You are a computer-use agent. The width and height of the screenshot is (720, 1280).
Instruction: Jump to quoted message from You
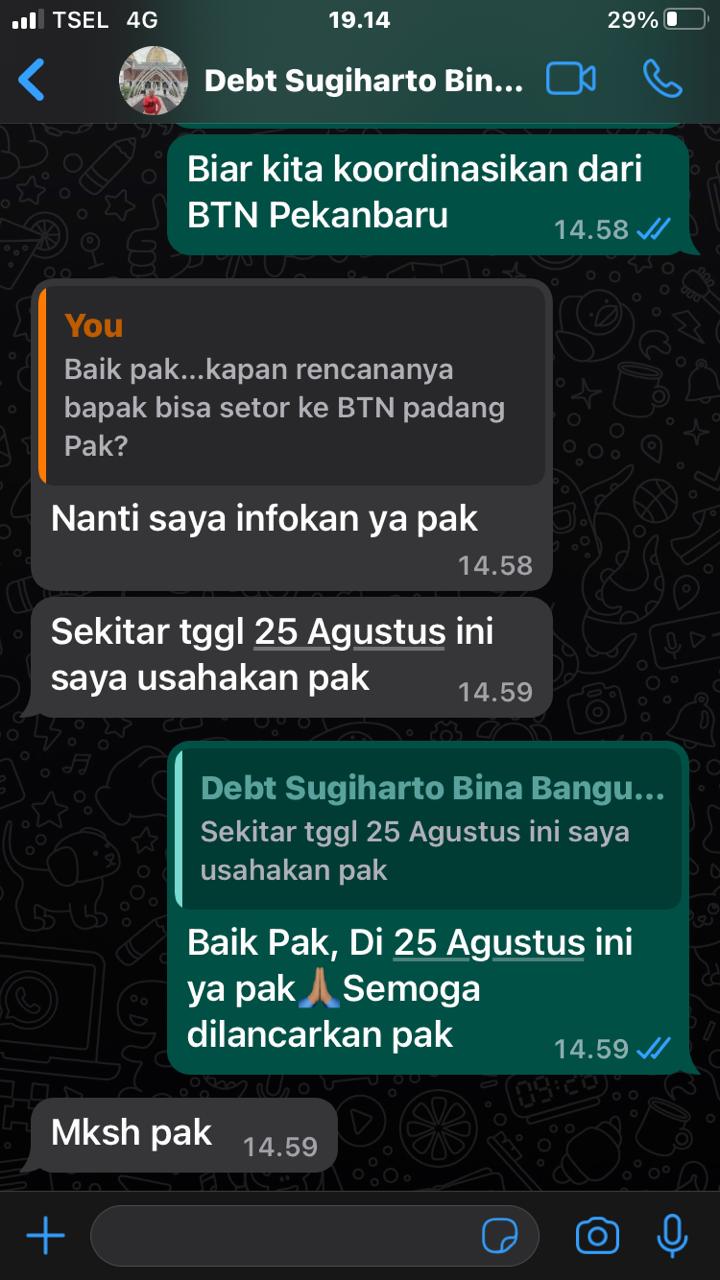(x=292, y=385)
